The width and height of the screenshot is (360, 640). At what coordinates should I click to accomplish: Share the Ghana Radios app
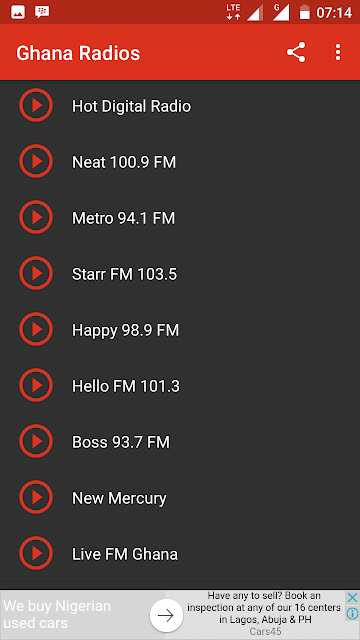coord(296,52)
